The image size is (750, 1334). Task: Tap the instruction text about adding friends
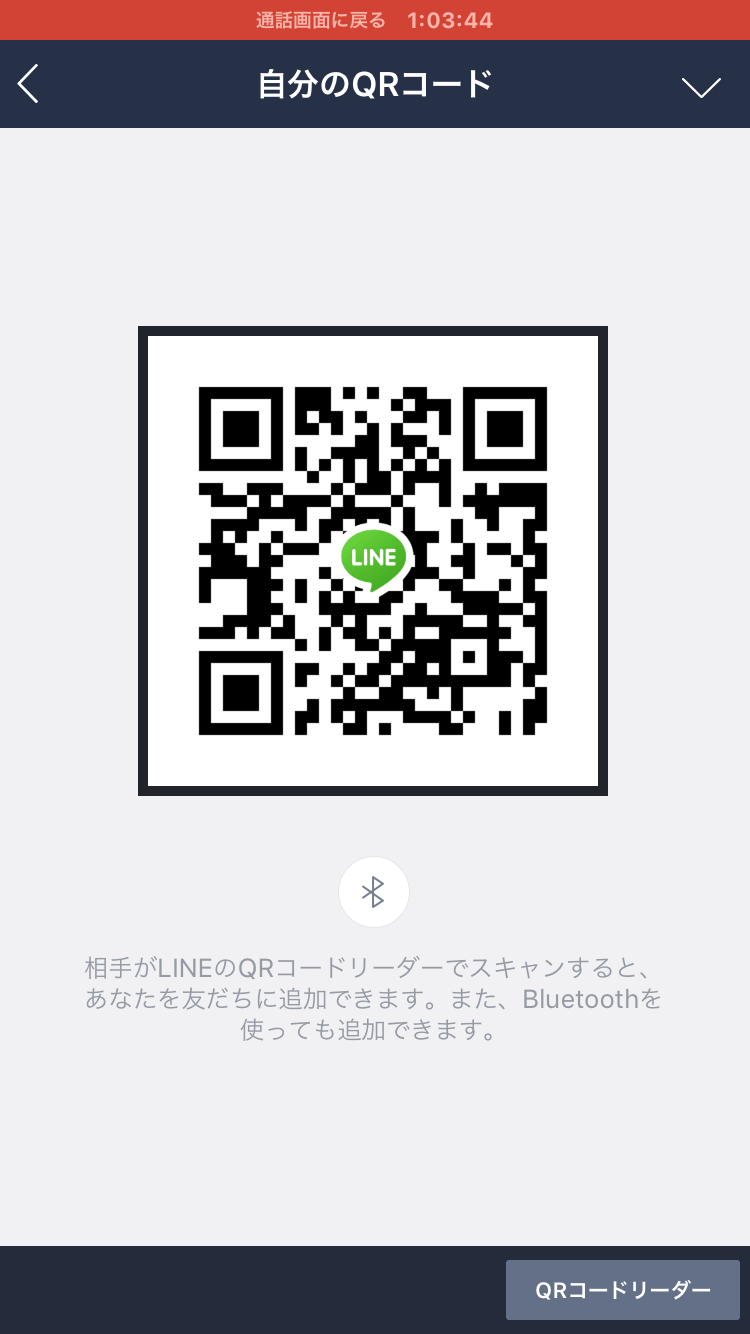coord(374,999)
